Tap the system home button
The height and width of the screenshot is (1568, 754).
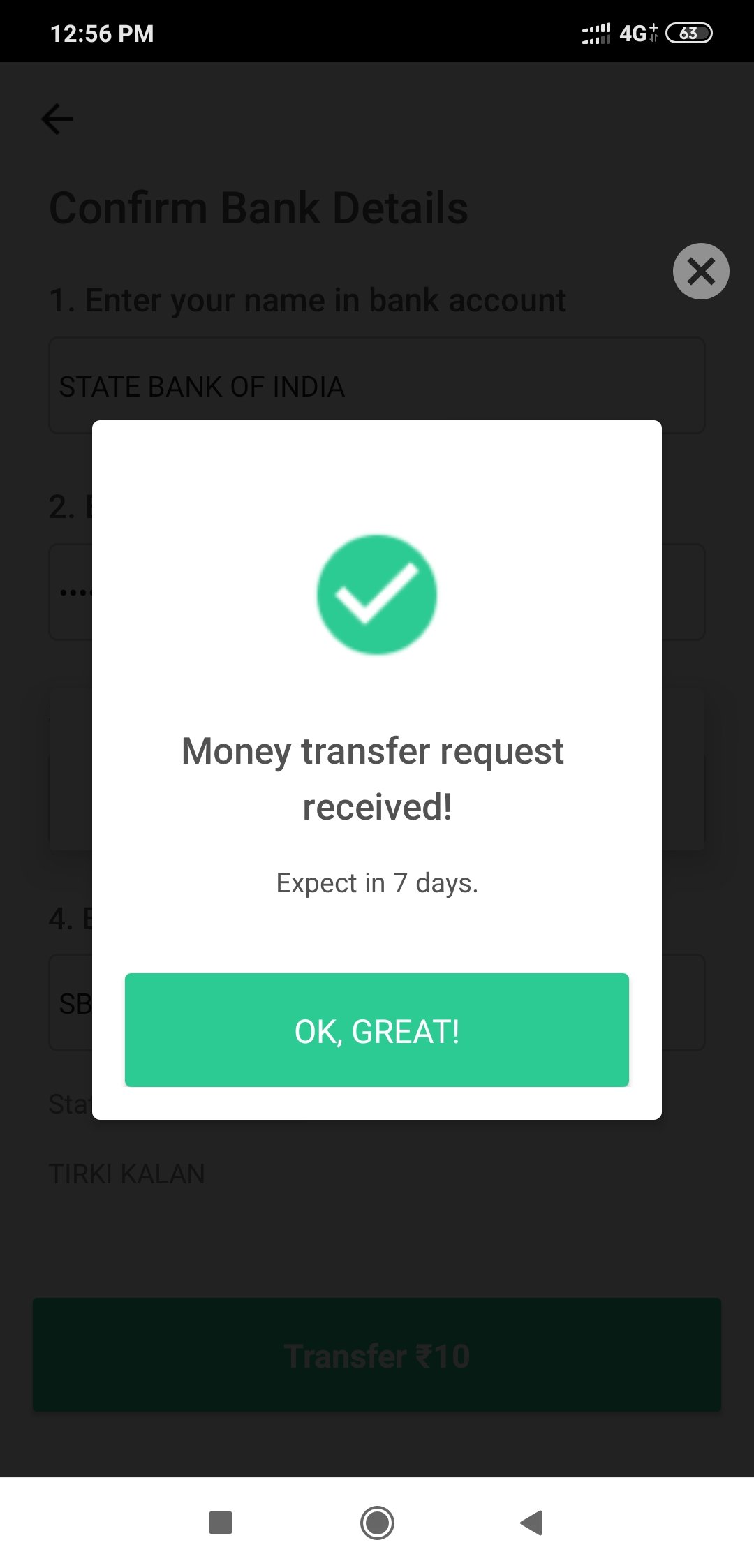click(x=377, y=1523)
